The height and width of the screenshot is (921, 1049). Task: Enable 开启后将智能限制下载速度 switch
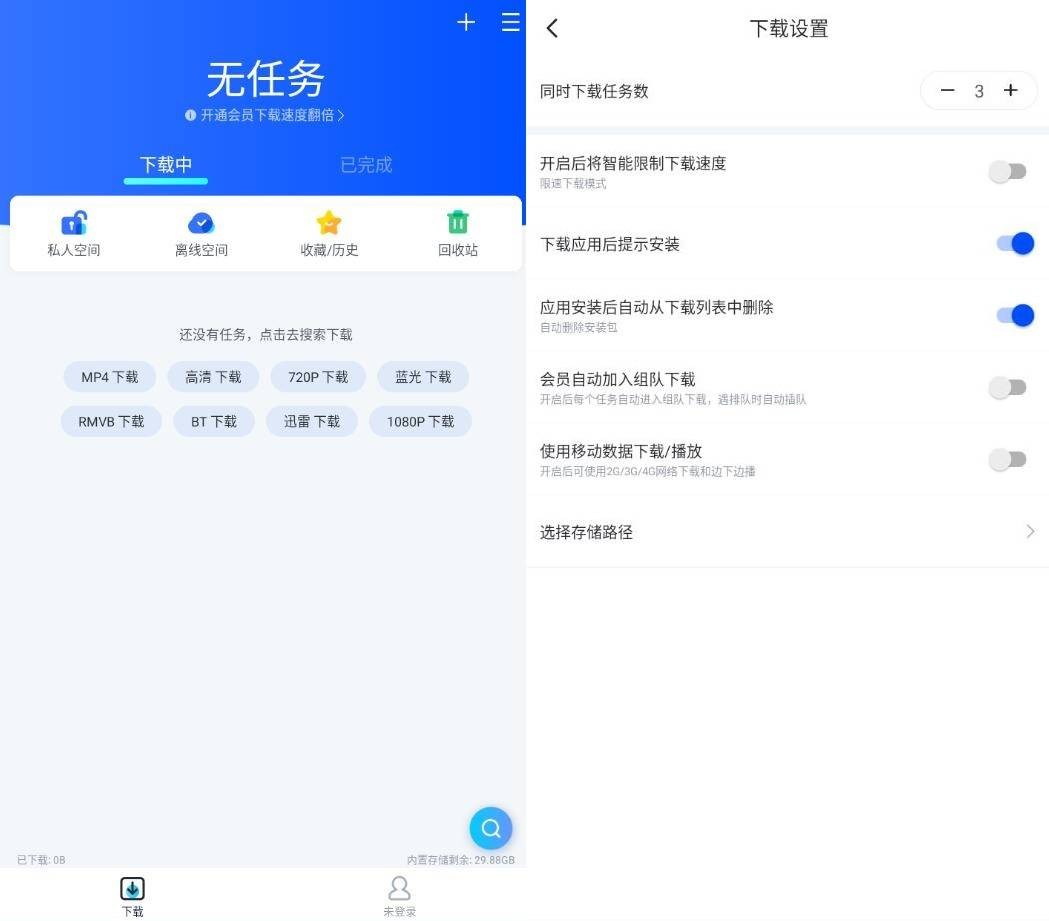point(1008,172)
